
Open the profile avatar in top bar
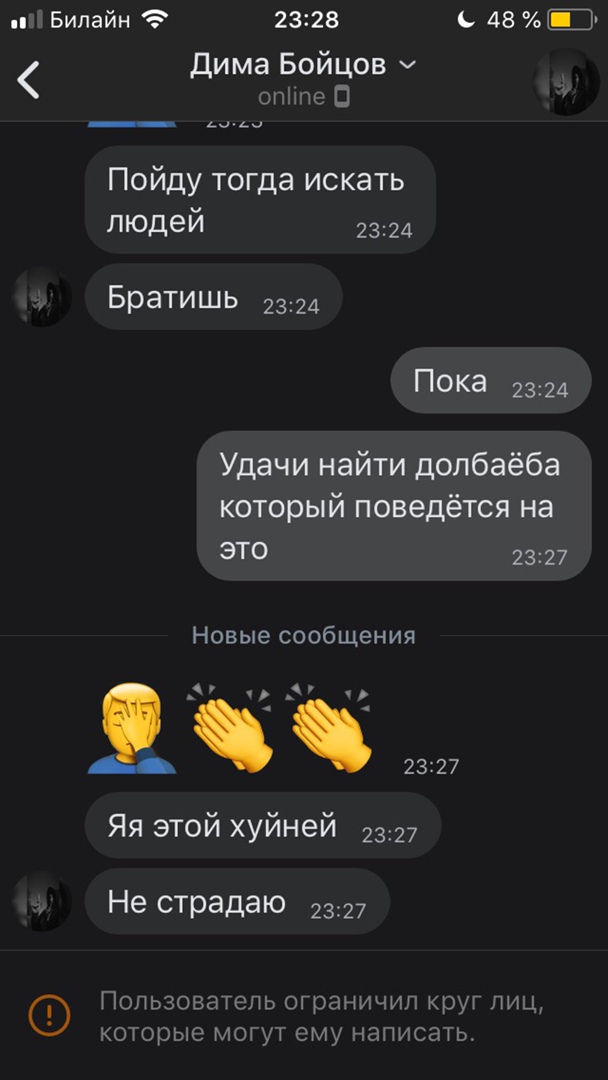tap(566, 79)
